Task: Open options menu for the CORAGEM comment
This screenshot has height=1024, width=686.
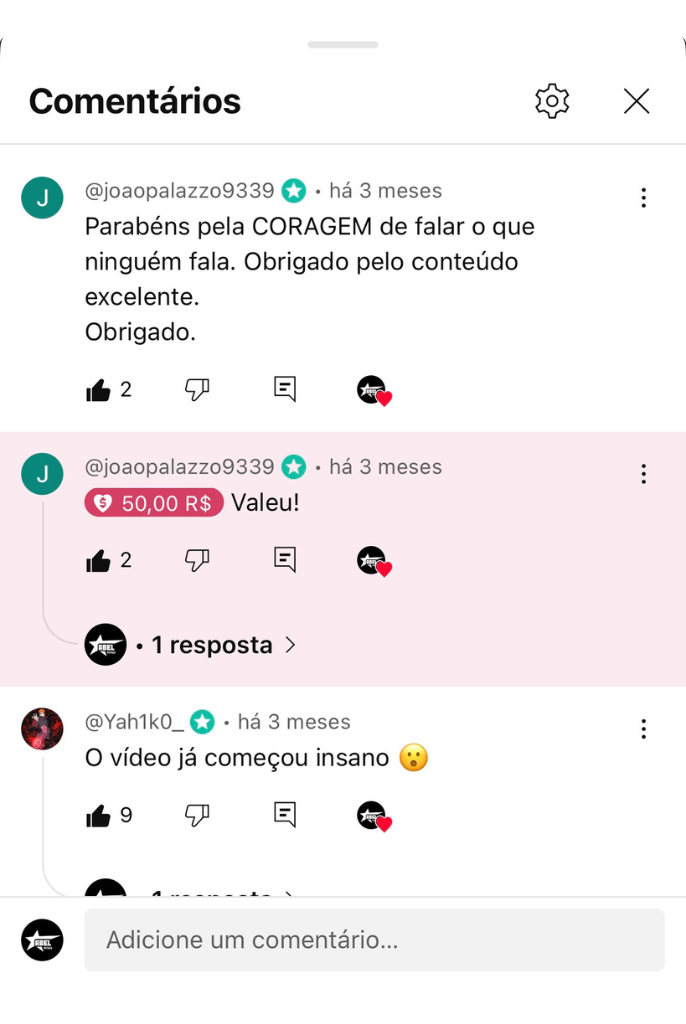Action: click(643, 198)
